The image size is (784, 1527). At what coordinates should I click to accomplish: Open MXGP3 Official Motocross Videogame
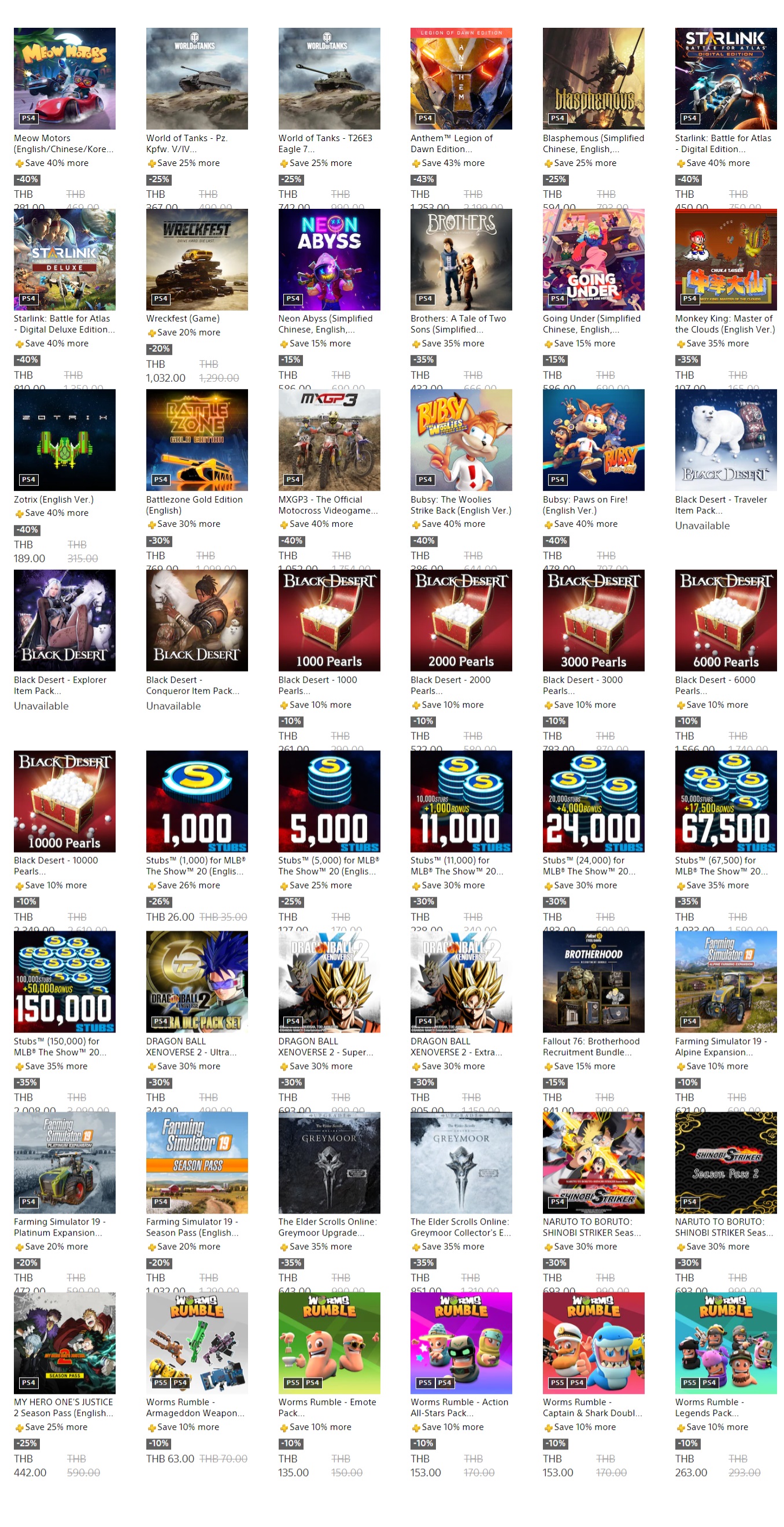point(329,439)
